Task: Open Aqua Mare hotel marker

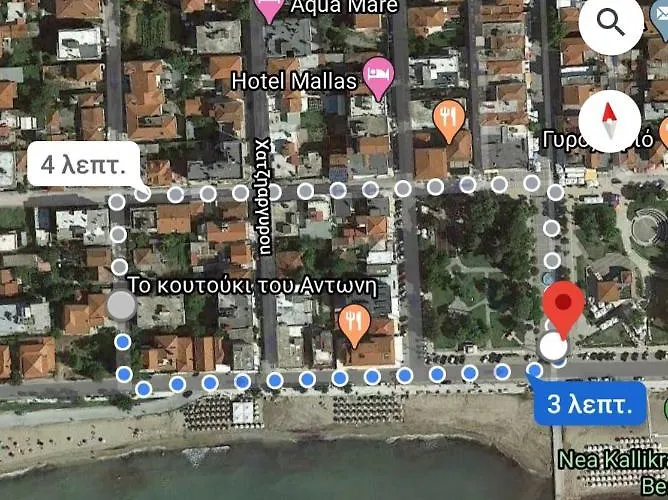Action: click(x=268, y=10)
